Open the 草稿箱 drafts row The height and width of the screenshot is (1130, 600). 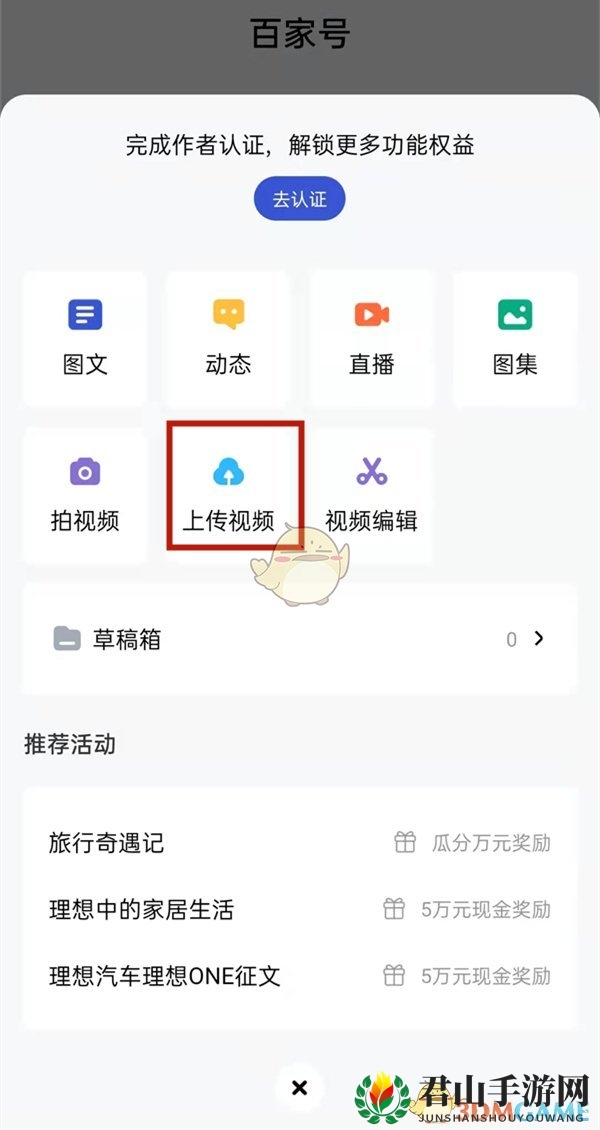coord(300,639)
